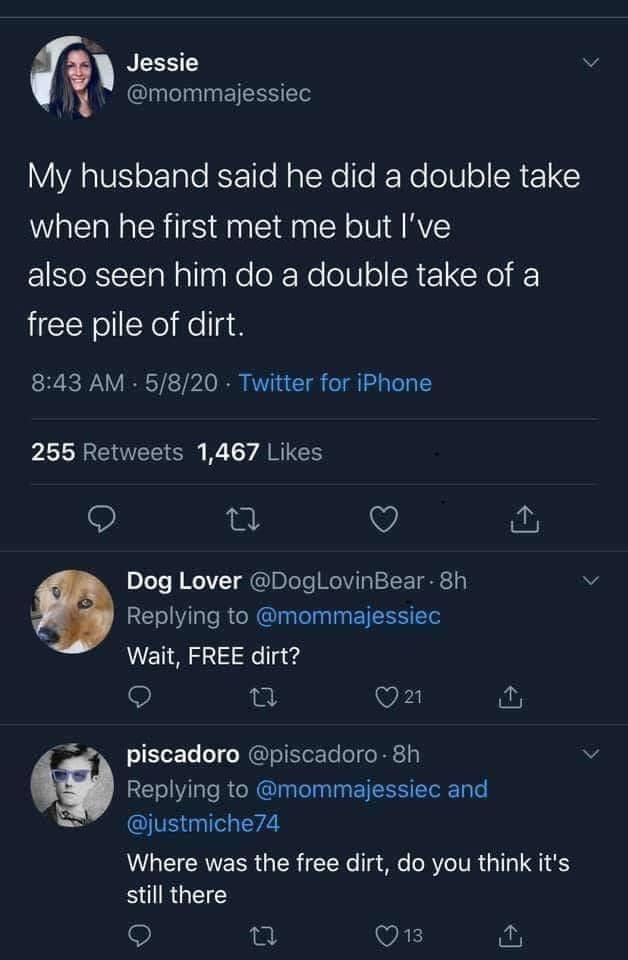The image size is (628, 960).
Task: View the 1,467 Likes list
Action: coord(261,452)
